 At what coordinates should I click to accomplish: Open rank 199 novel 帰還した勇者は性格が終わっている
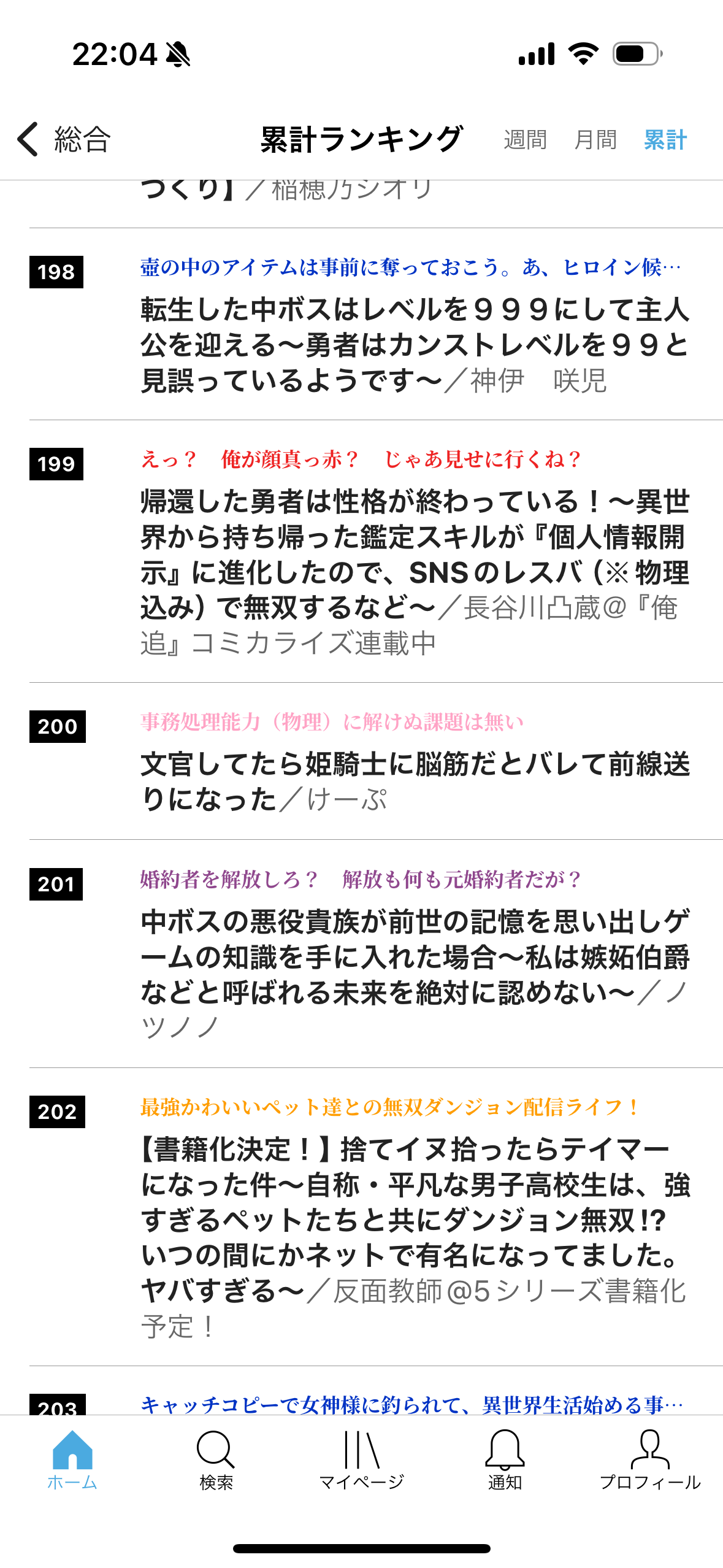[x=415, y=554]
